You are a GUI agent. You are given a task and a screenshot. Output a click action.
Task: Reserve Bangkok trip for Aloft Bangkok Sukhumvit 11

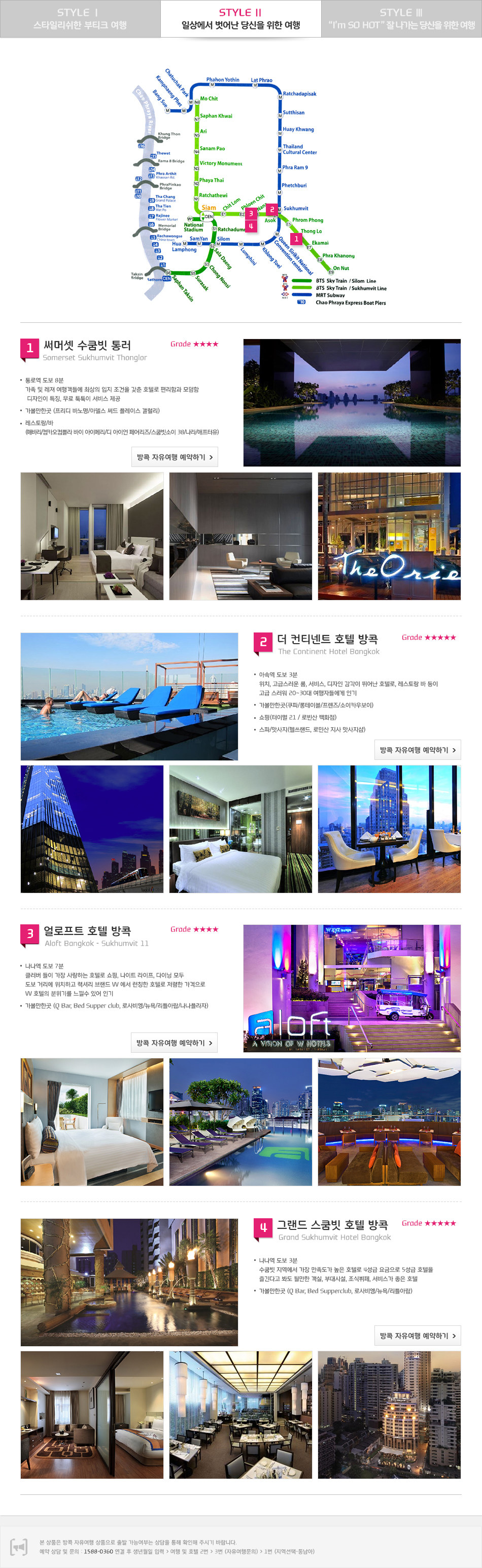point(174,1043)
